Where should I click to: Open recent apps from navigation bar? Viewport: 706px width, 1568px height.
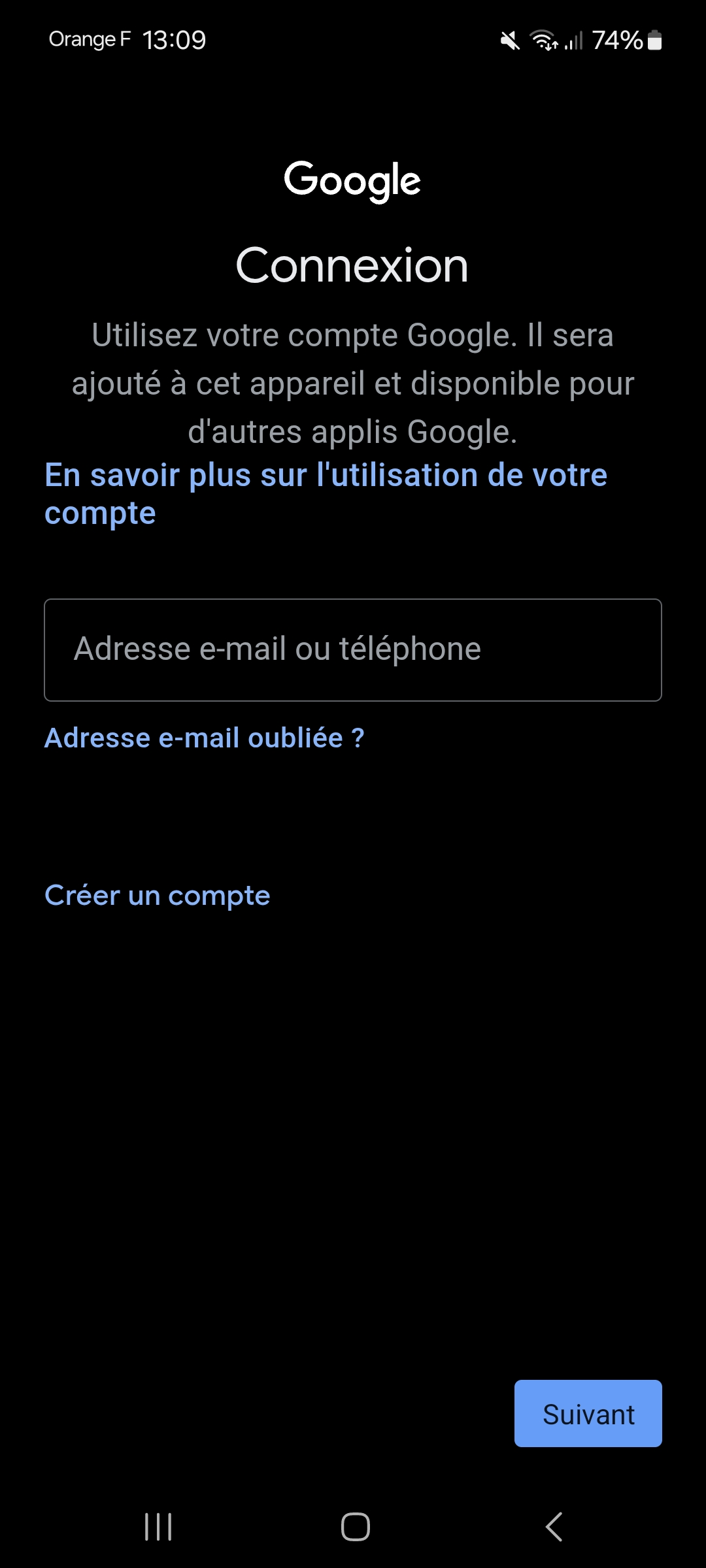(x=158, y=1527)
